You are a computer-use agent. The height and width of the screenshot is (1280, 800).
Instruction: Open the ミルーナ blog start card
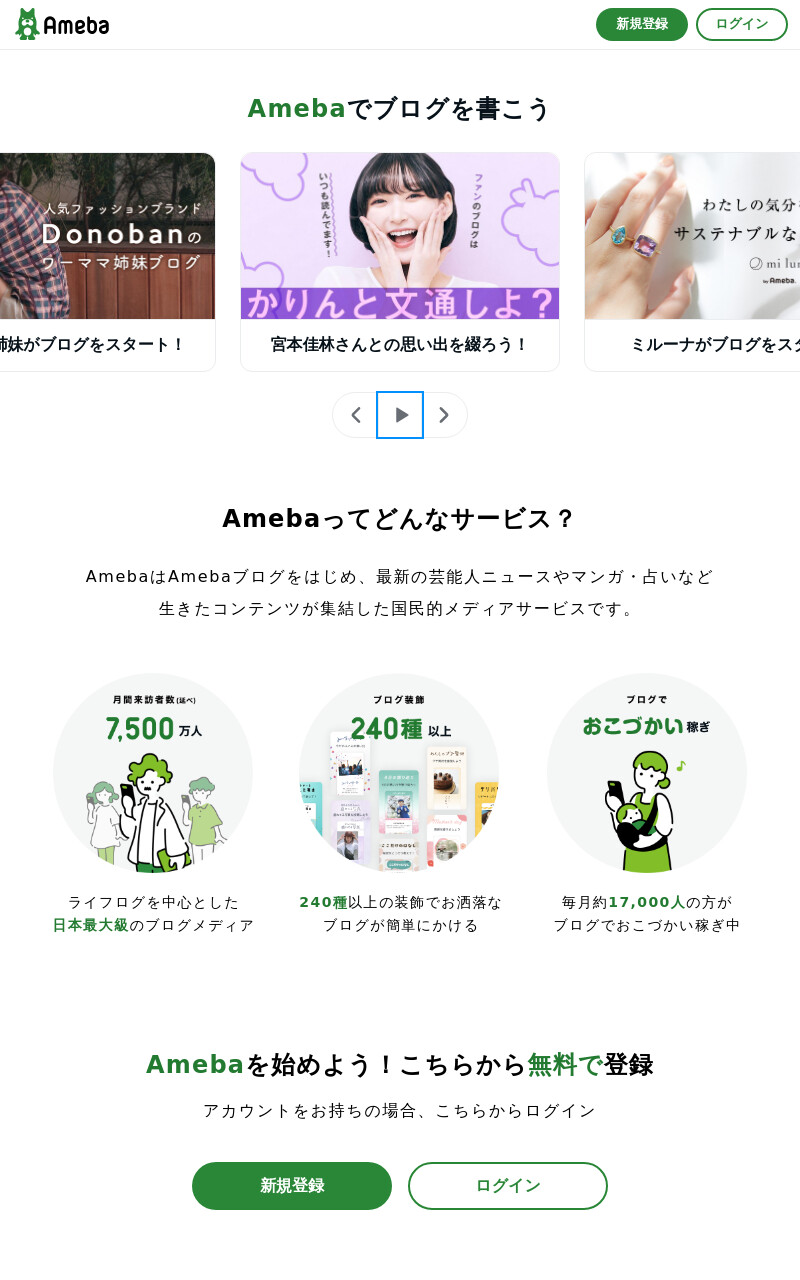(692, 262)
